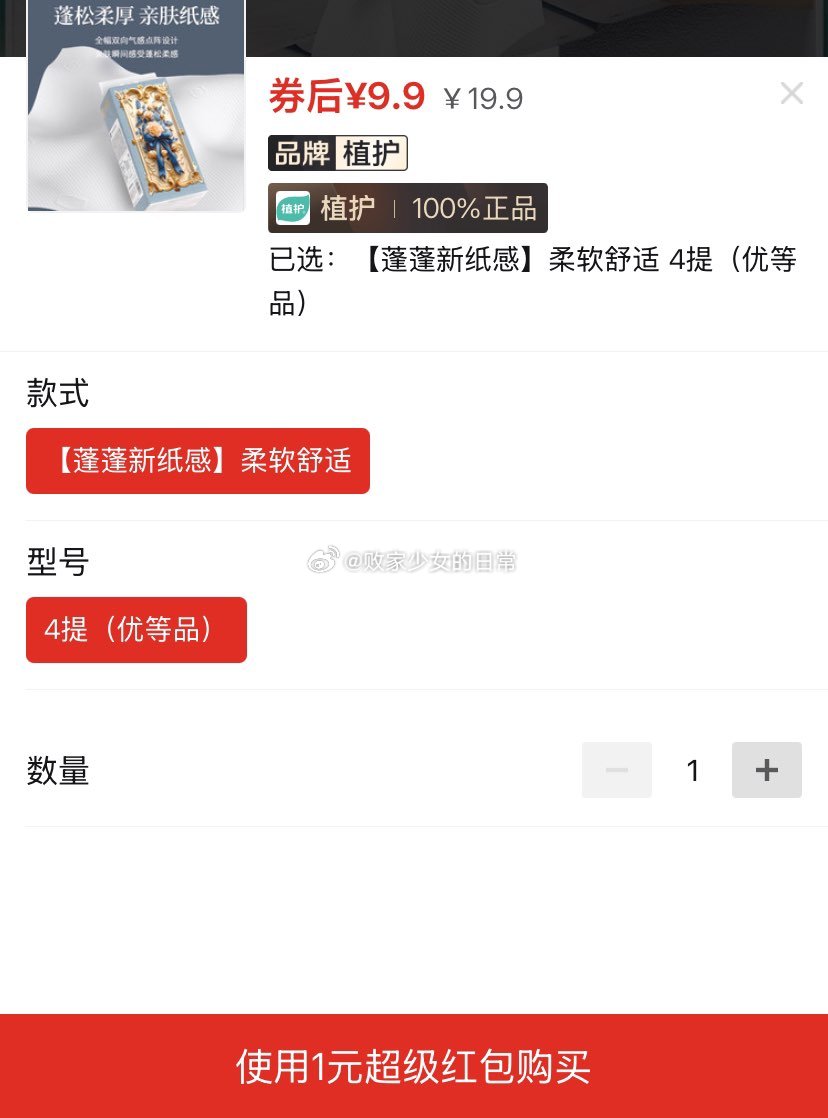The image size is (828, 1118).
Task: Open the 植护 100%正品 brand badge
Action: pyautogui.click(x=407, y=208)
